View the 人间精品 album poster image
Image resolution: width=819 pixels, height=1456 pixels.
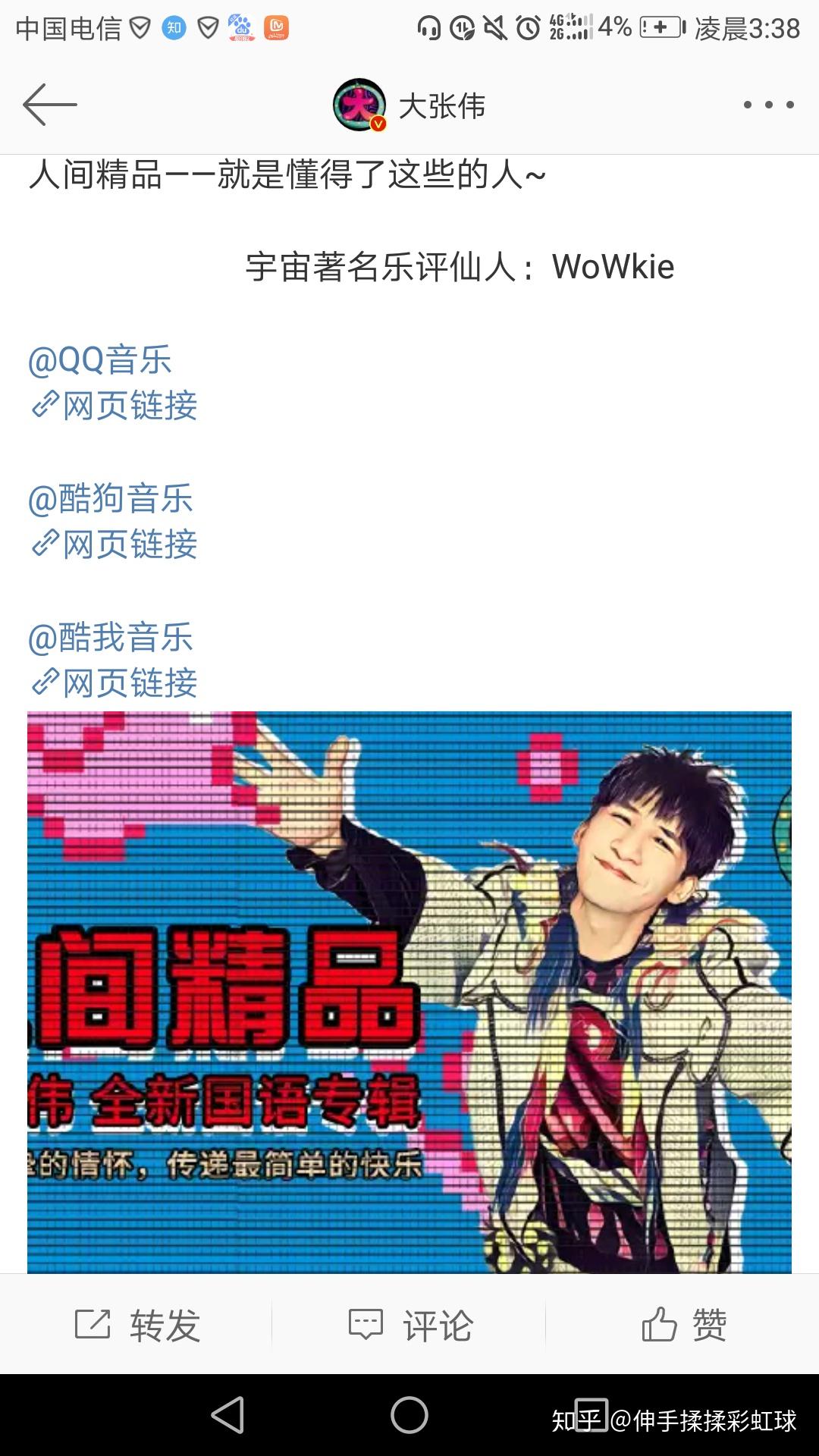(409, 992)
